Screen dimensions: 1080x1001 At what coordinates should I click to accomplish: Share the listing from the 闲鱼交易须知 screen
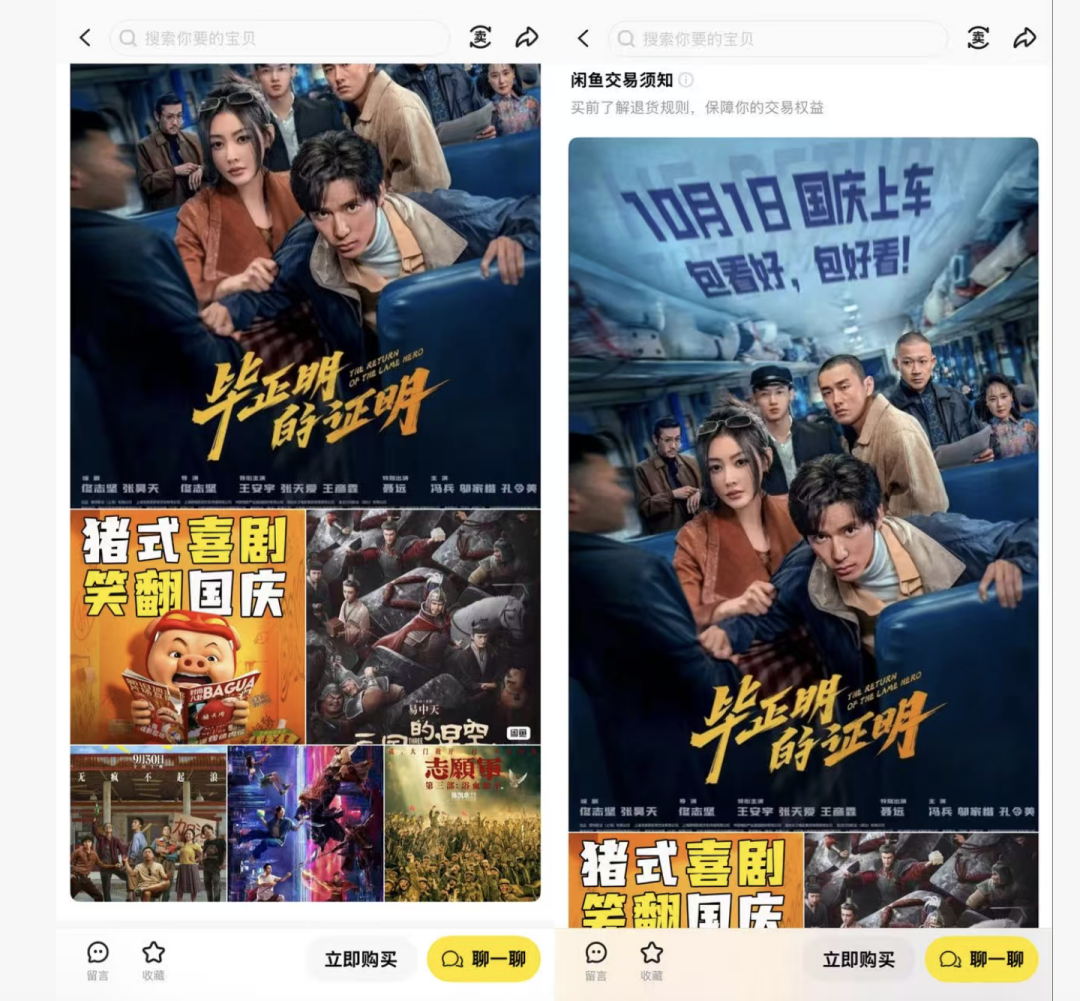pyautogui.click(x=1025, y=38)
